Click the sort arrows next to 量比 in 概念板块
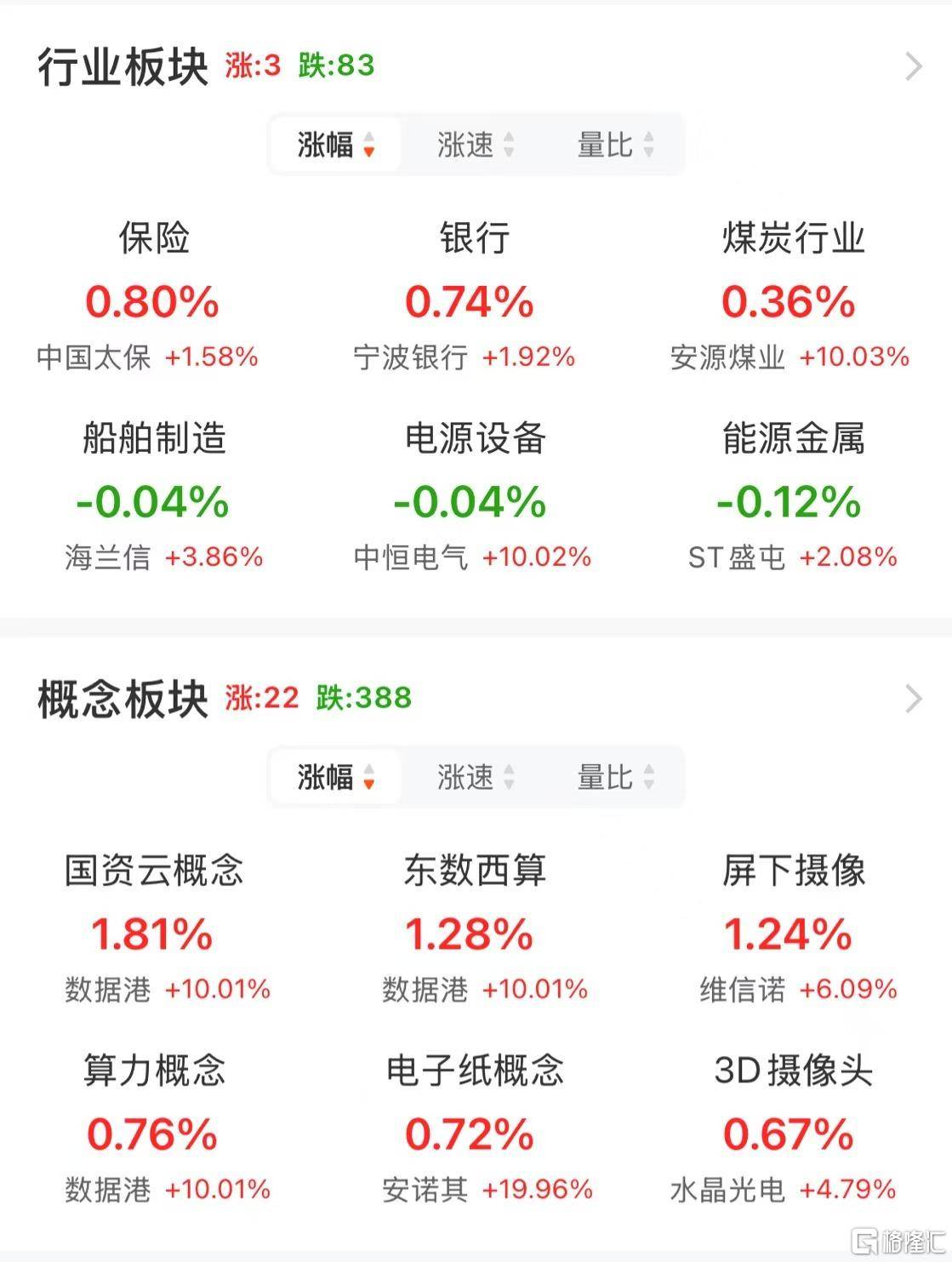Image resolution: width=952 pixels, height=1262 pixels. pos(649,776)
